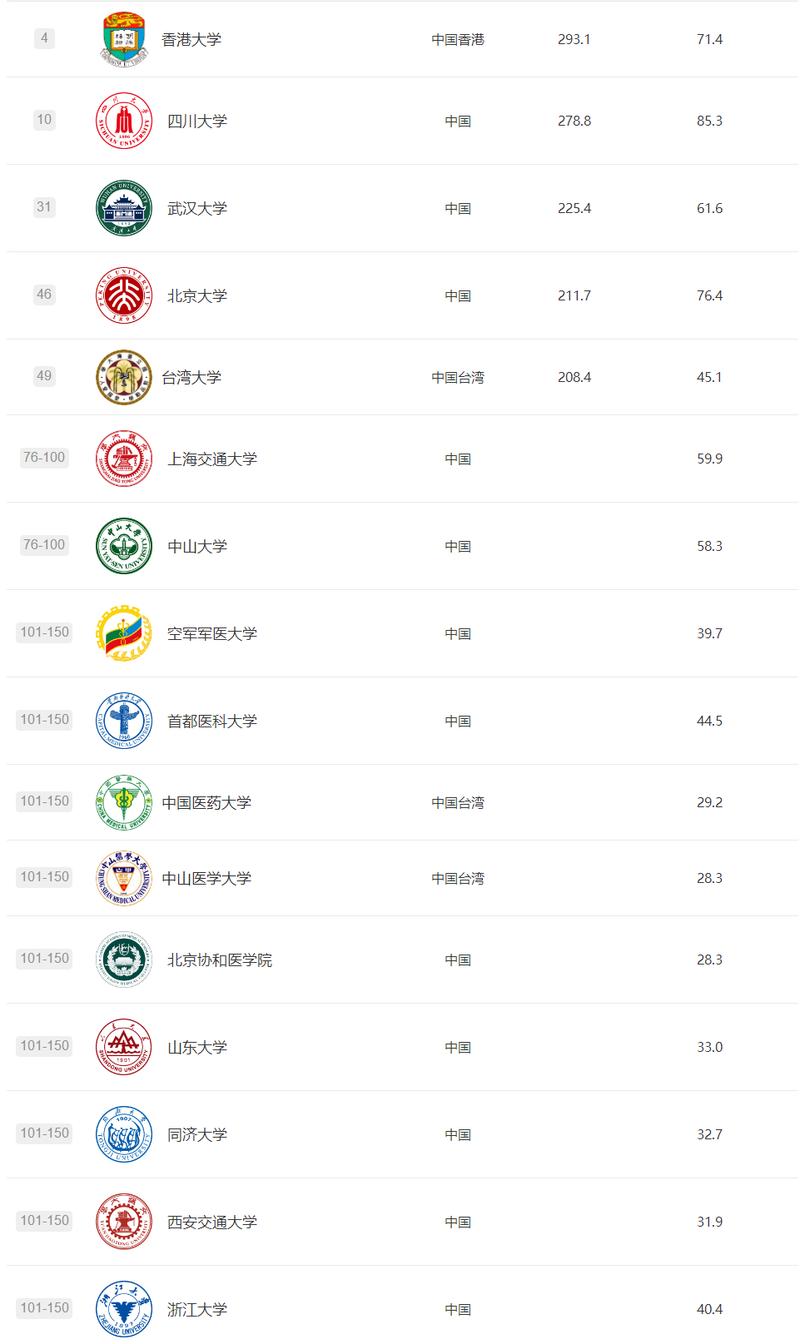Open 山东大学 from the list
Viewport: 800px width, 1344px height.
pyautogui.click(x=197, y=1047)
